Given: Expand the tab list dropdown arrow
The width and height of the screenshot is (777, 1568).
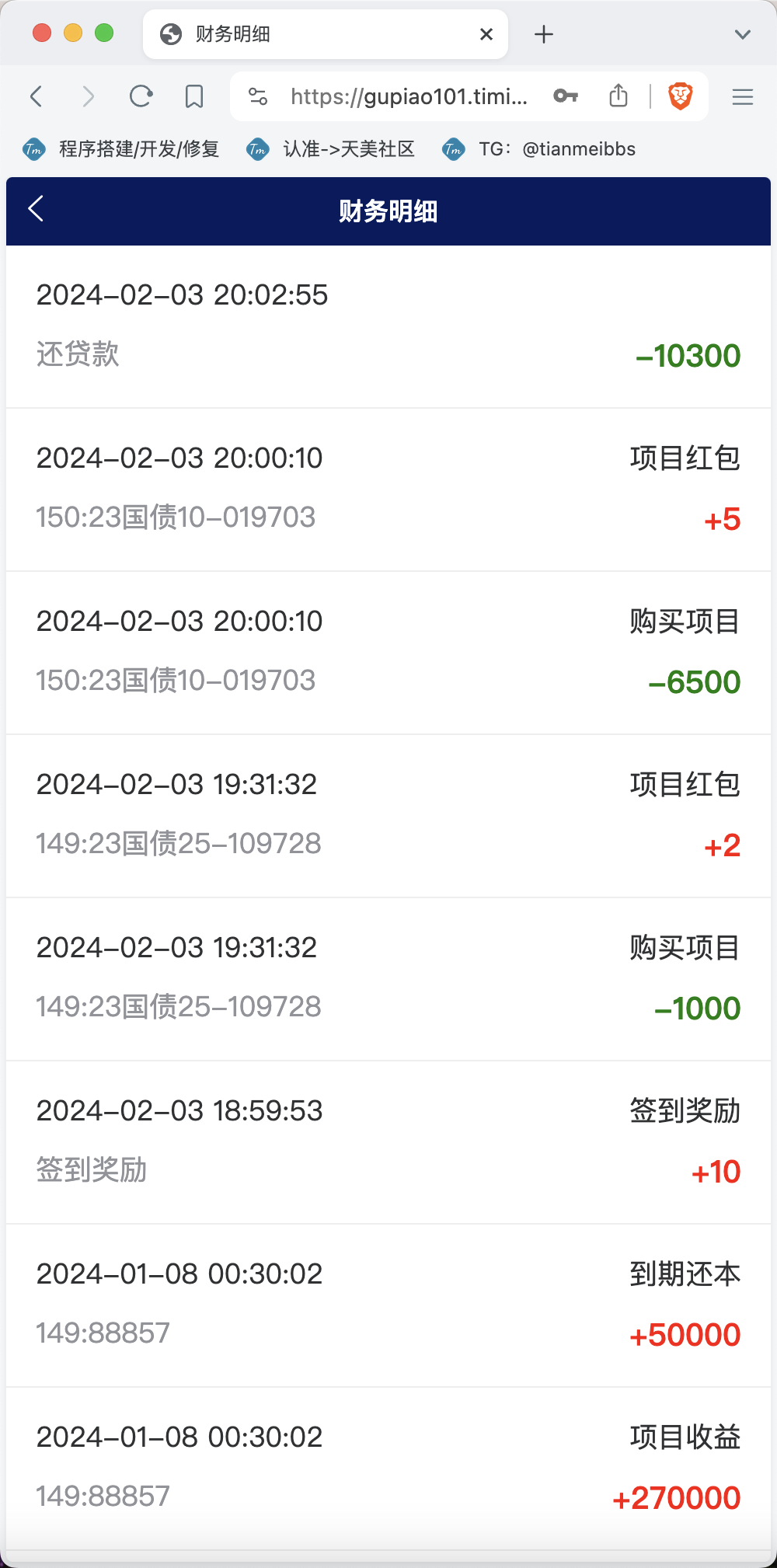Looking at the screenshot, I should tap(743, 34).
